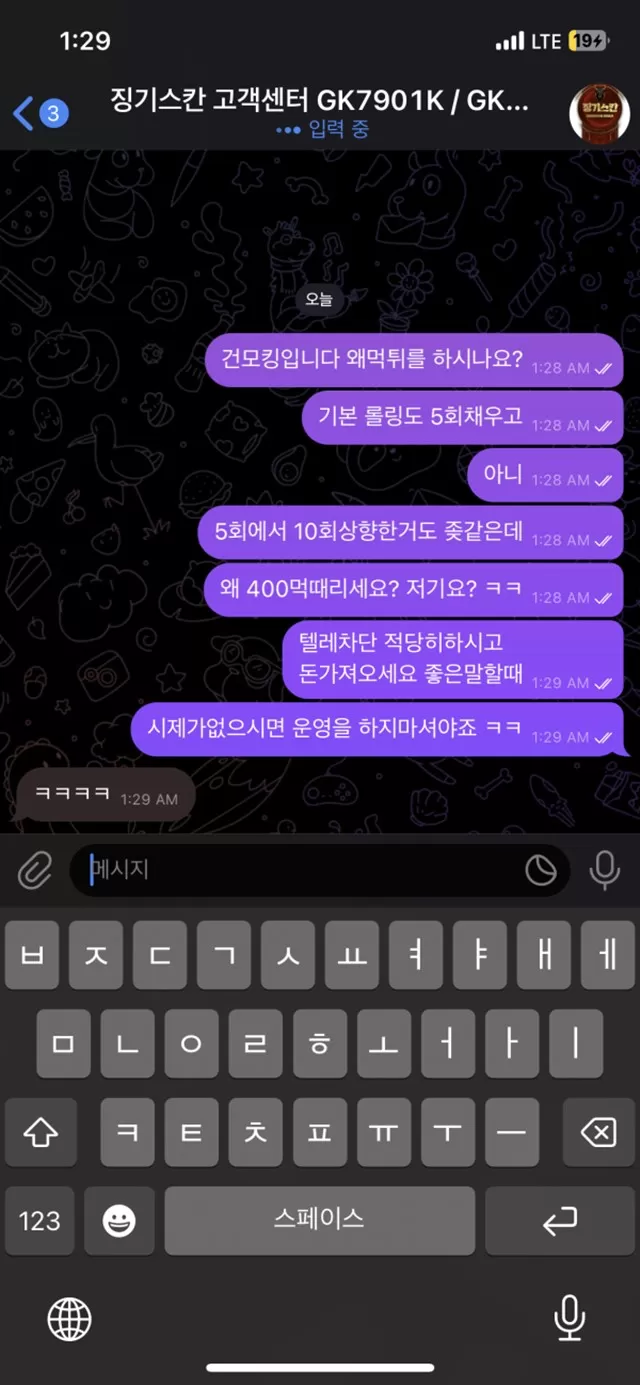Viewport: 640px width, 1385px height.
Task: Start dictation with the keyboard's bottom microphone
Action: pyautogui.click(x=570, y=1320)
